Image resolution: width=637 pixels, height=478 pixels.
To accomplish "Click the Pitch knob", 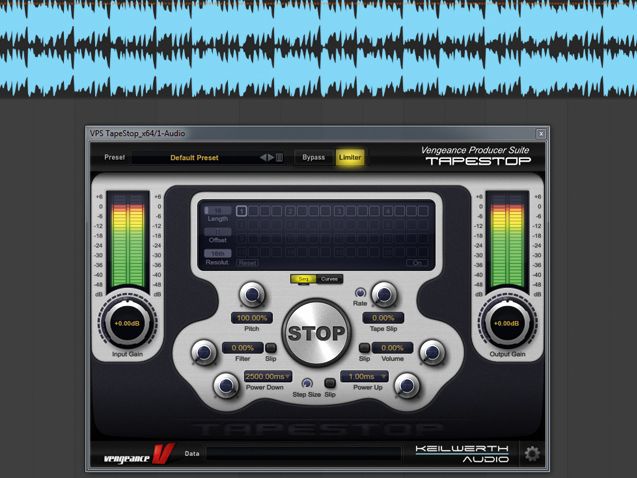I will click(253, 294).
